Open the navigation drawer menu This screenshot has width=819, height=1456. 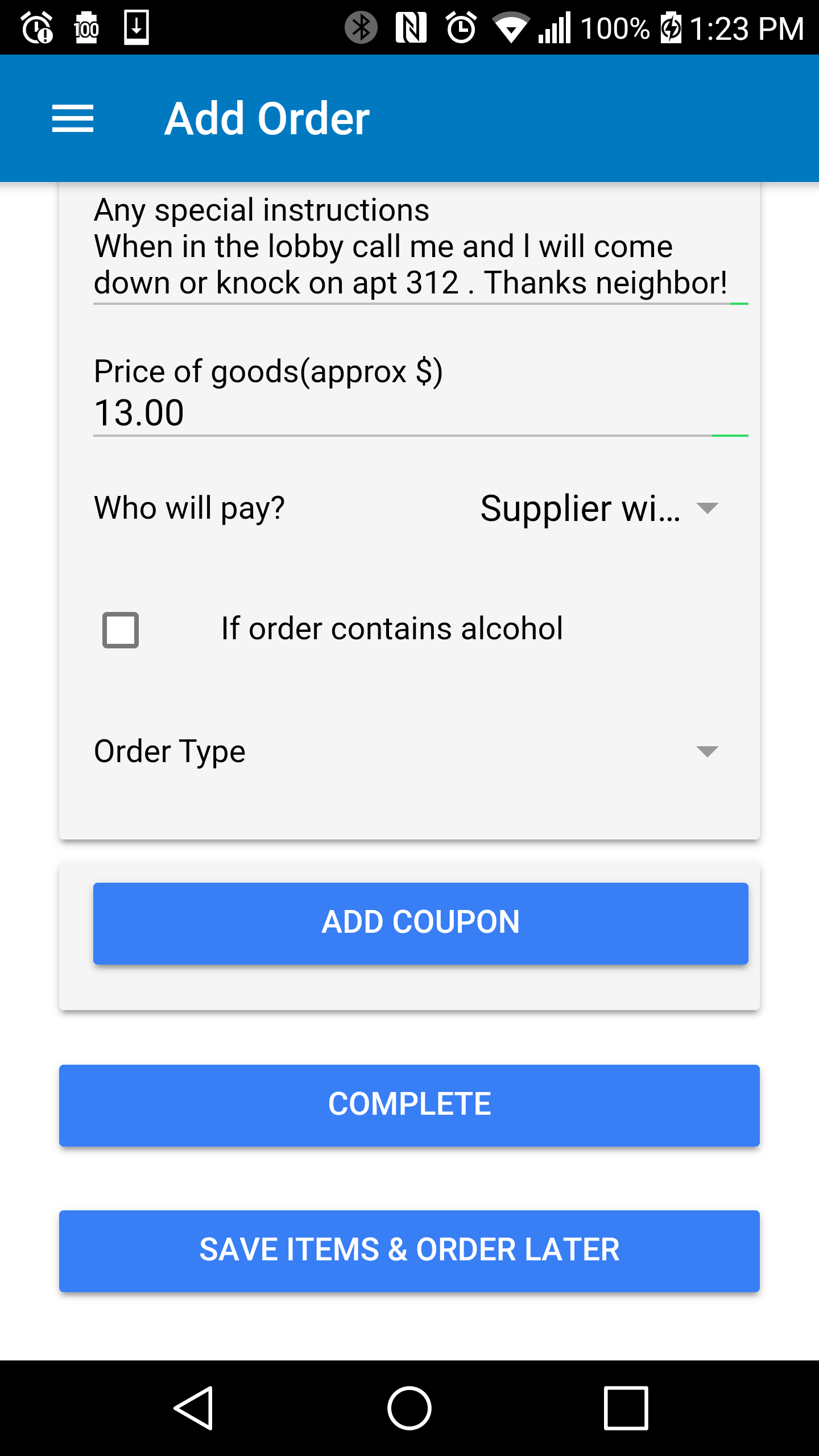(x=73, y=118)
